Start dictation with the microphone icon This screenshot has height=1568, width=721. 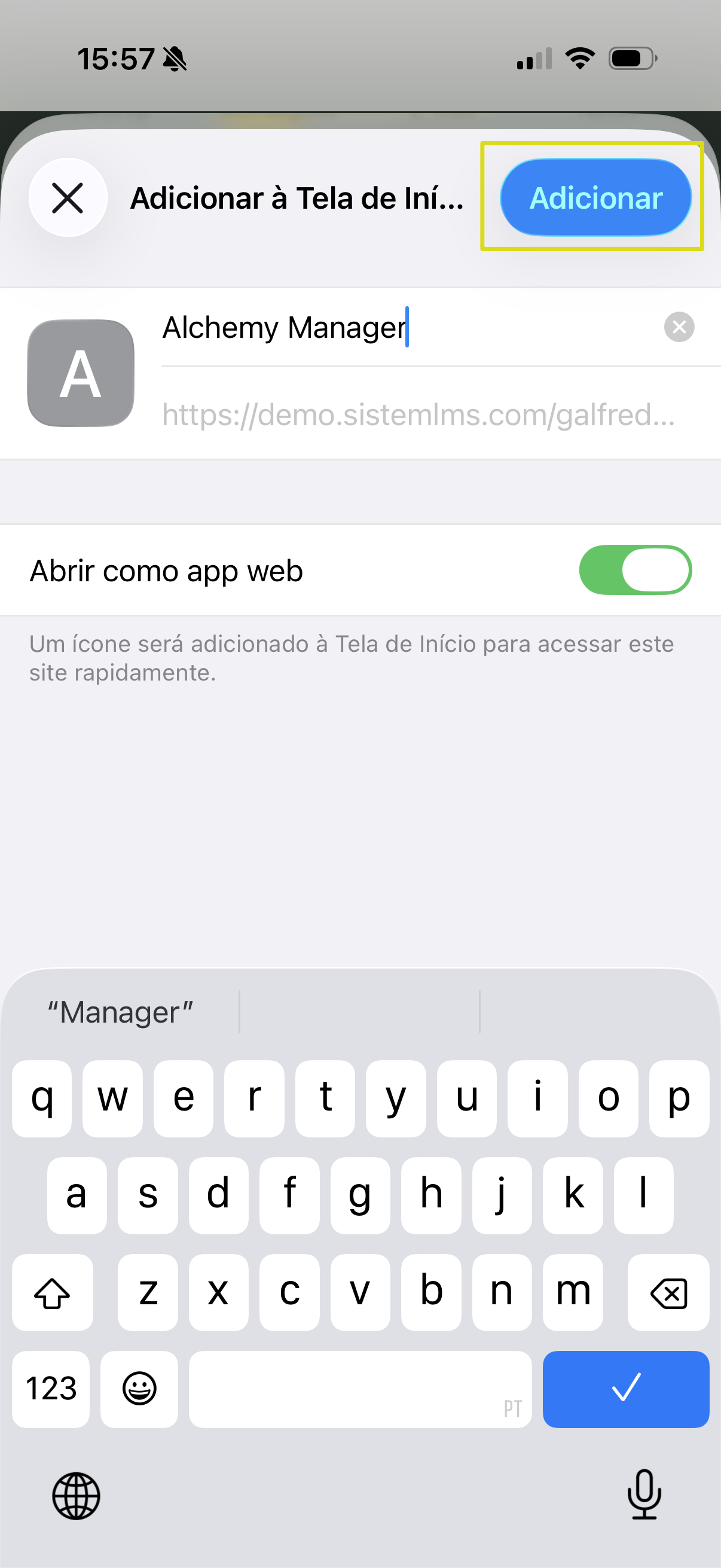coord(644,1494)
